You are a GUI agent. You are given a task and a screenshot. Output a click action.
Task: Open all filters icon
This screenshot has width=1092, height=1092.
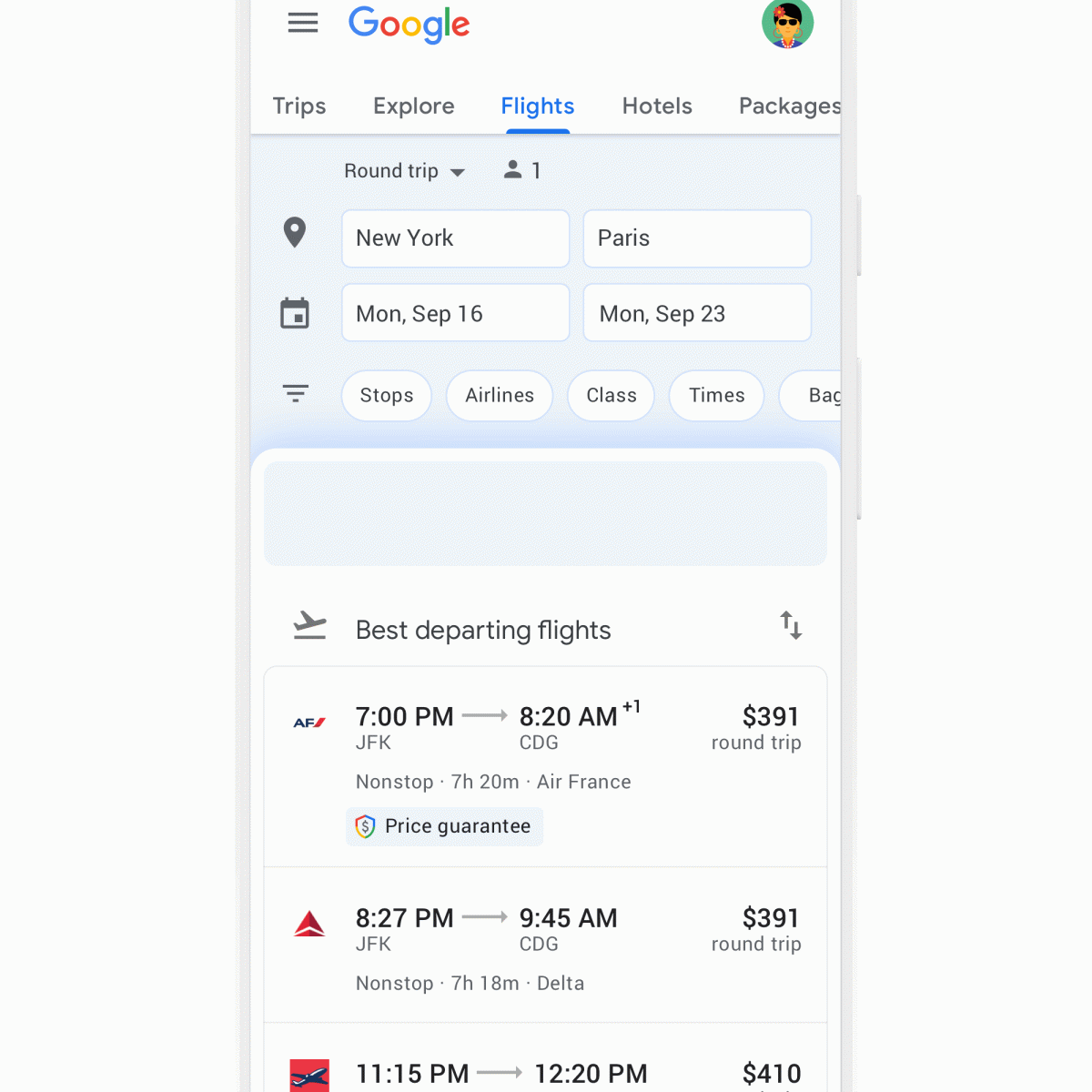tap(296, 394)
